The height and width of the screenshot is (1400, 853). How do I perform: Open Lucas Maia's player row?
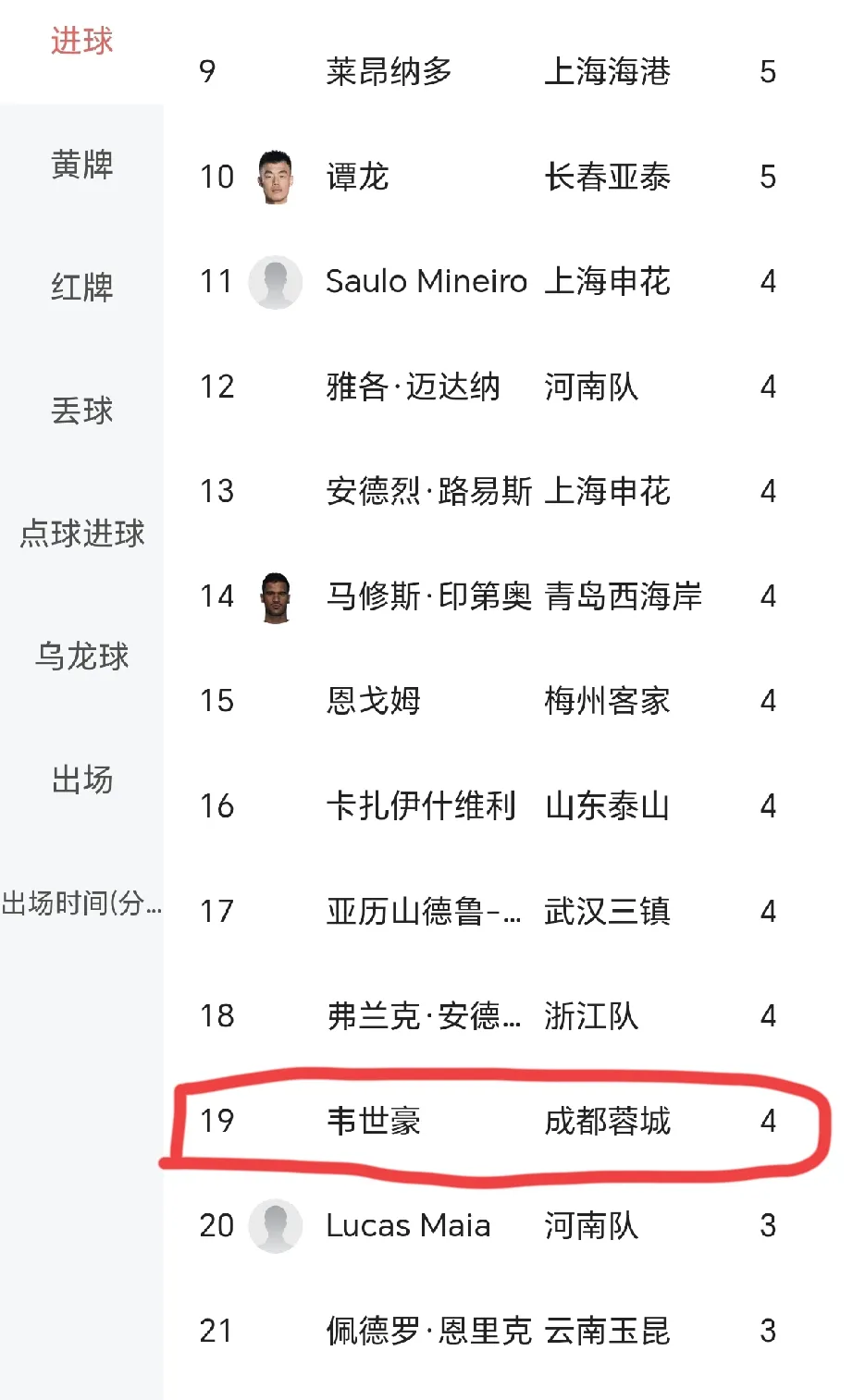click(x=407, y=1226)
